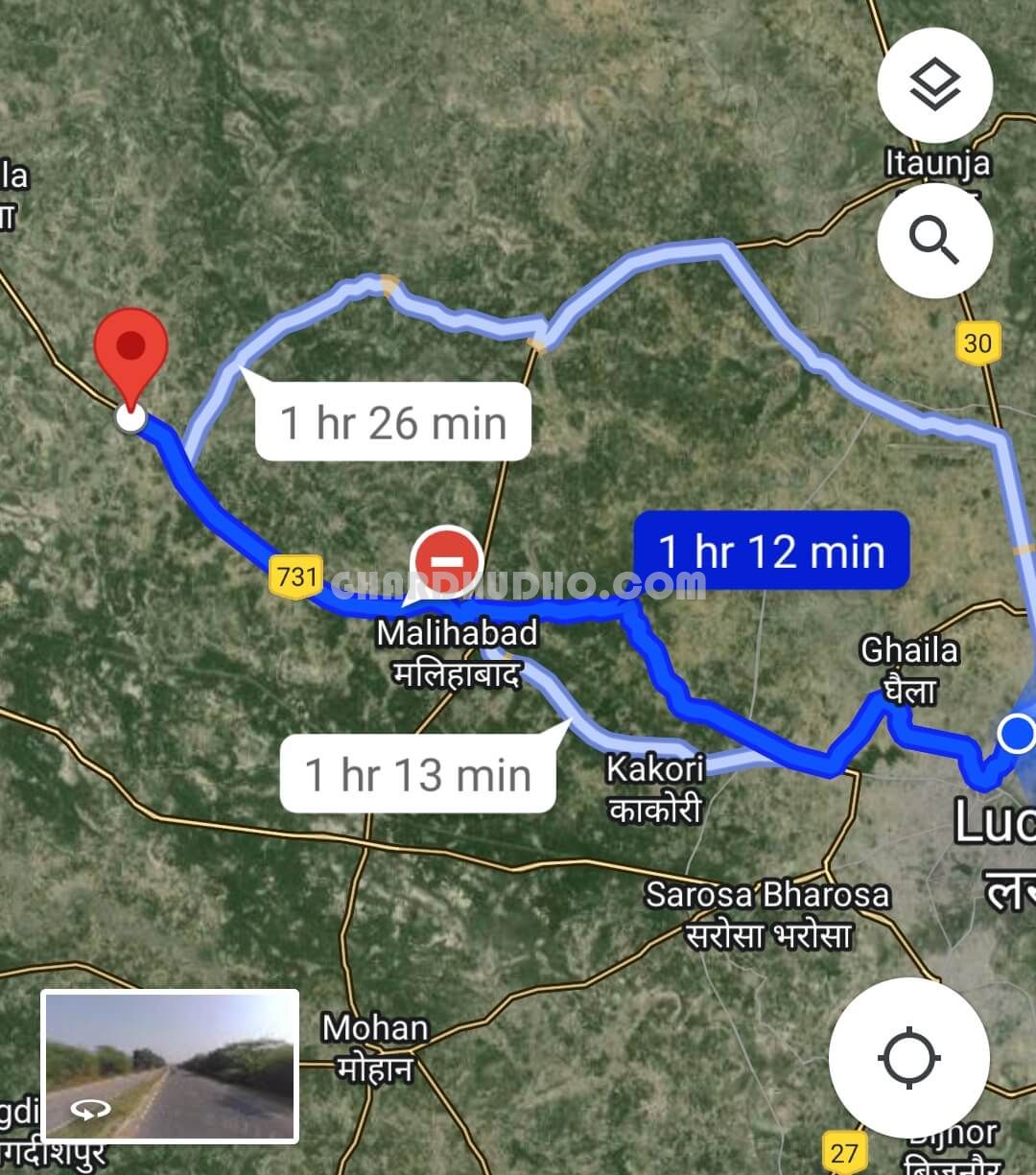This screenshot has height=1175, width=1036.
Task: Select the 1 hr 12 min route
Action: pyautogui.click(x=771, y=551)
